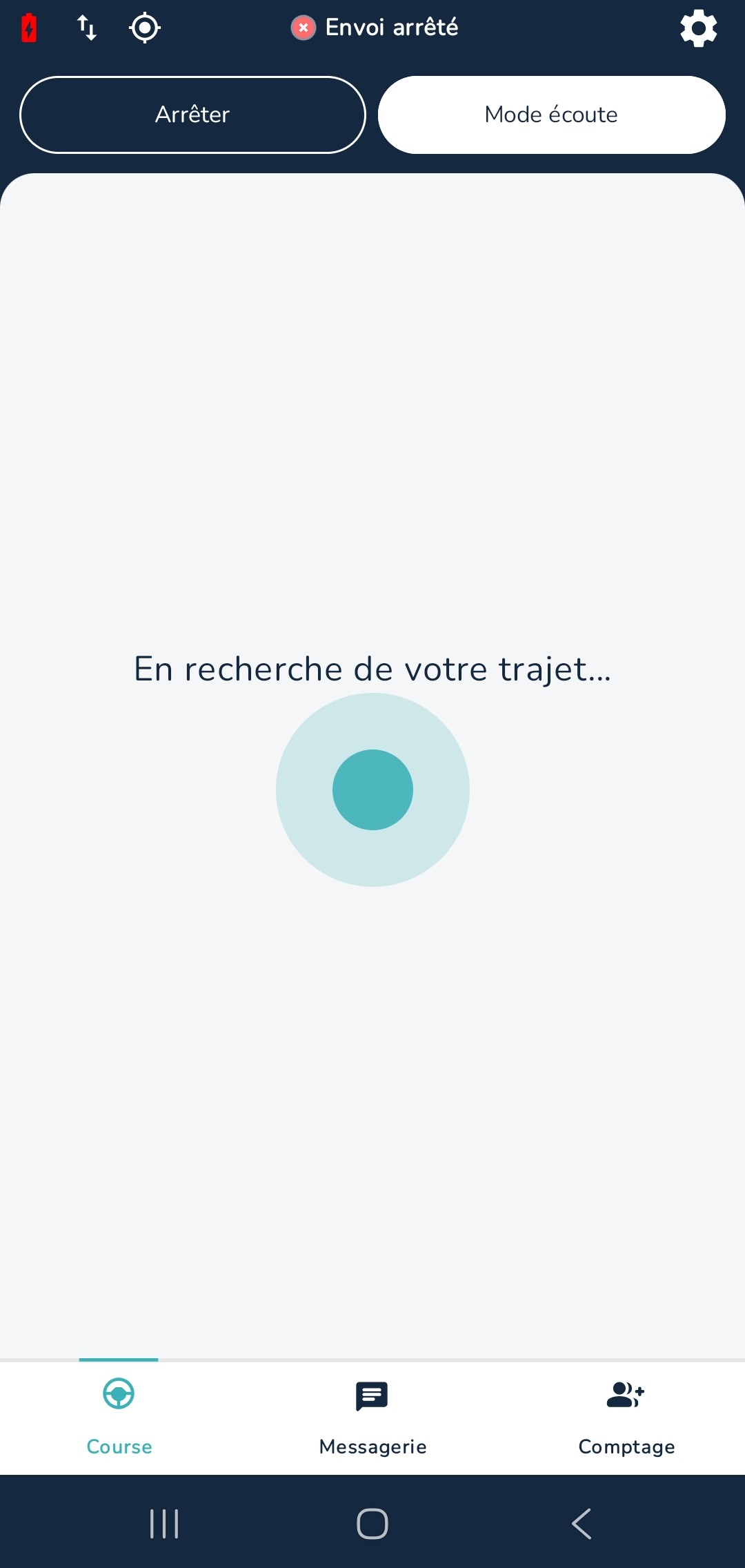Screen dimensions: 745x1568
Task: Tap the text En recherche de votre trajet
Action: click(x=372, y=668)
